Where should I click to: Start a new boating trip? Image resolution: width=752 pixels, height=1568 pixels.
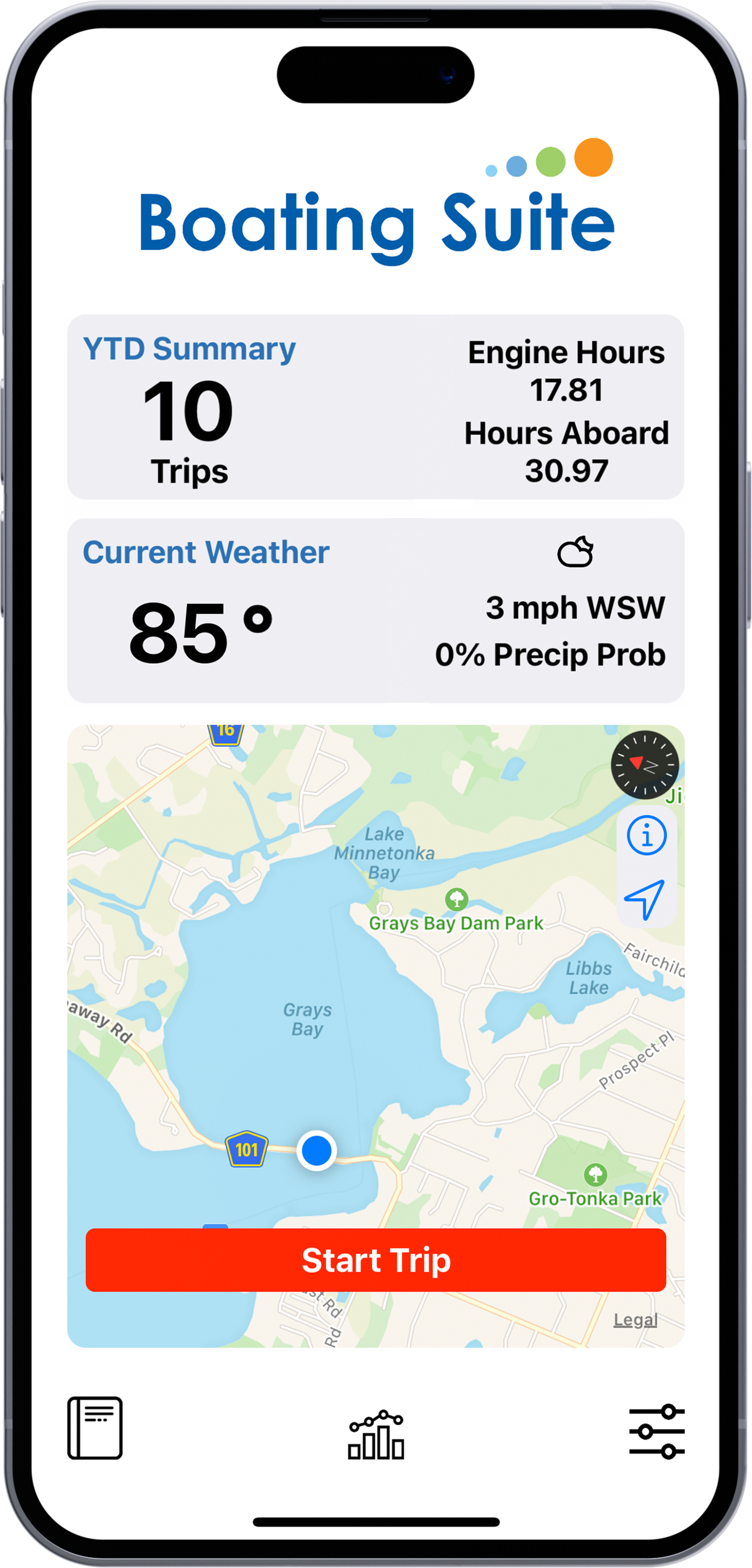click(x=376, y=1259)
